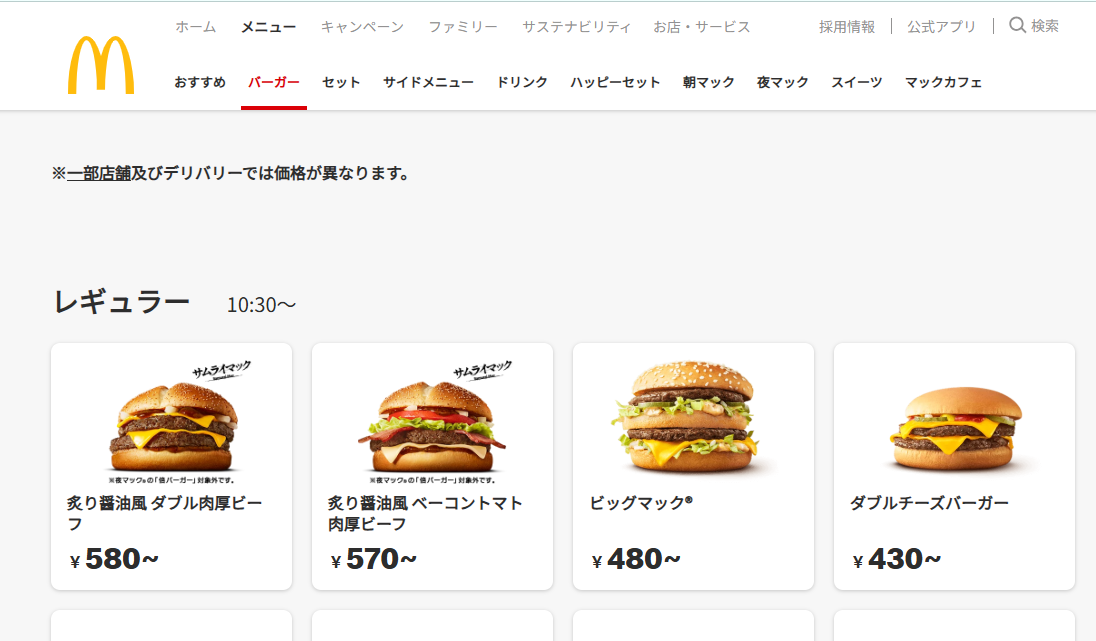The image size is (1096, 641).
Task: Visit the サステナビリティ page
Action: (x=576, y=27)
